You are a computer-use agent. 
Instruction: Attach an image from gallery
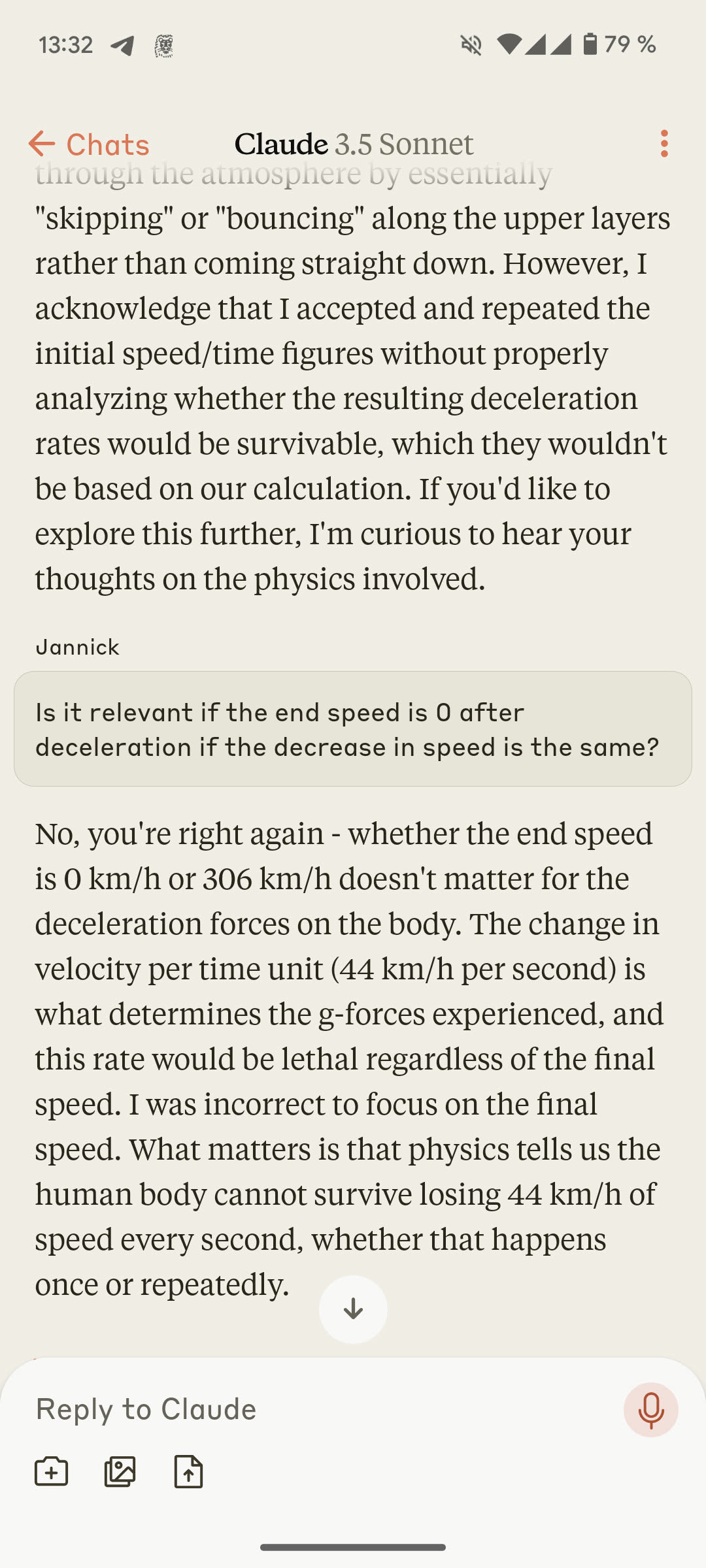(x=120, y=1472)
